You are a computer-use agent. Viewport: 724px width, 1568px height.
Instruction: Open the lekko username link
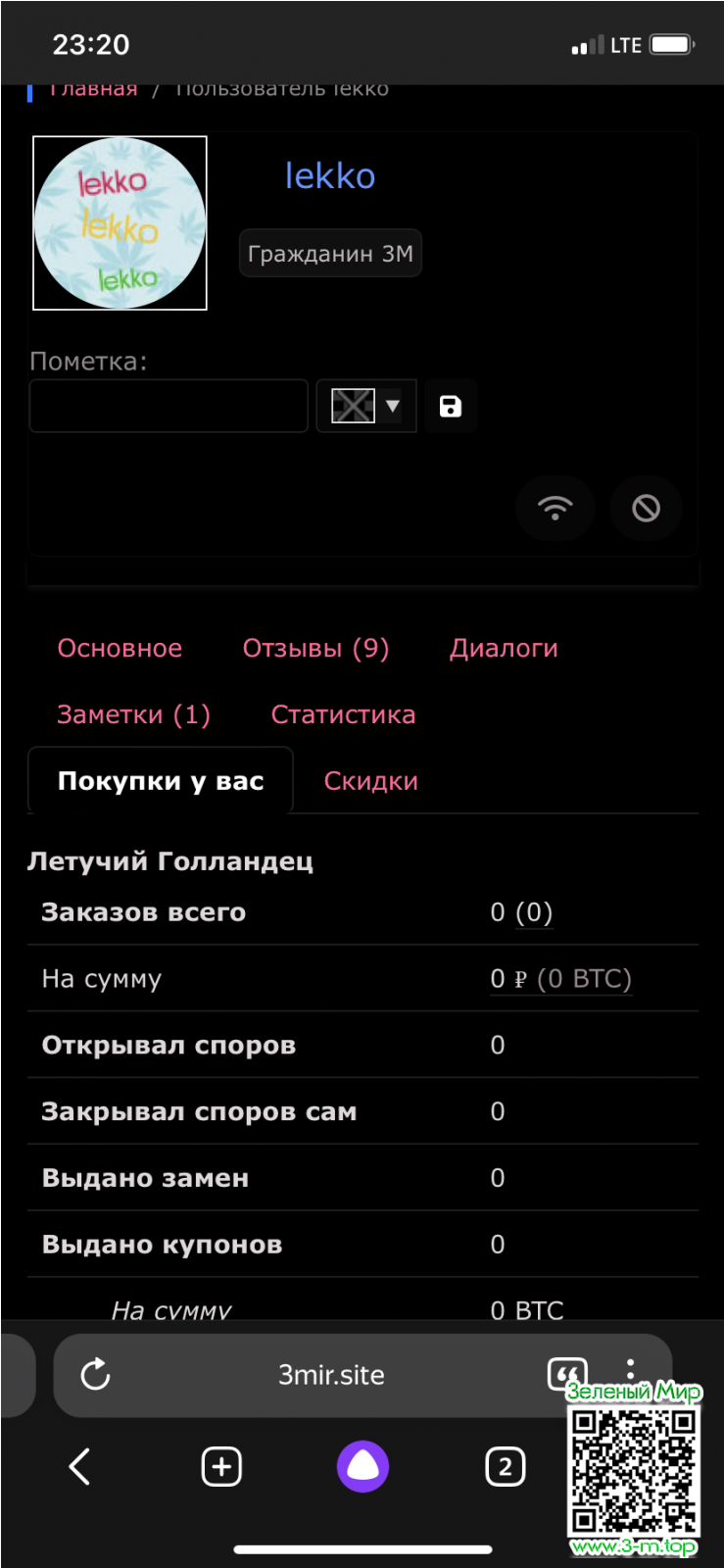330,176
